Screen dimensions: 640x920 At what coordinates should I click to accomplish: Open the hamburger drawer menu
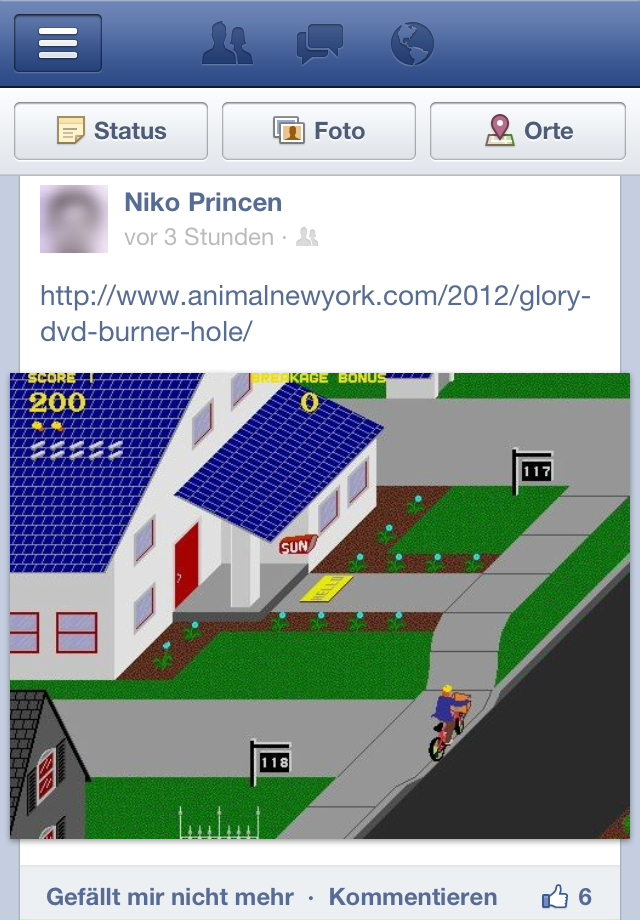coord(58,44)
